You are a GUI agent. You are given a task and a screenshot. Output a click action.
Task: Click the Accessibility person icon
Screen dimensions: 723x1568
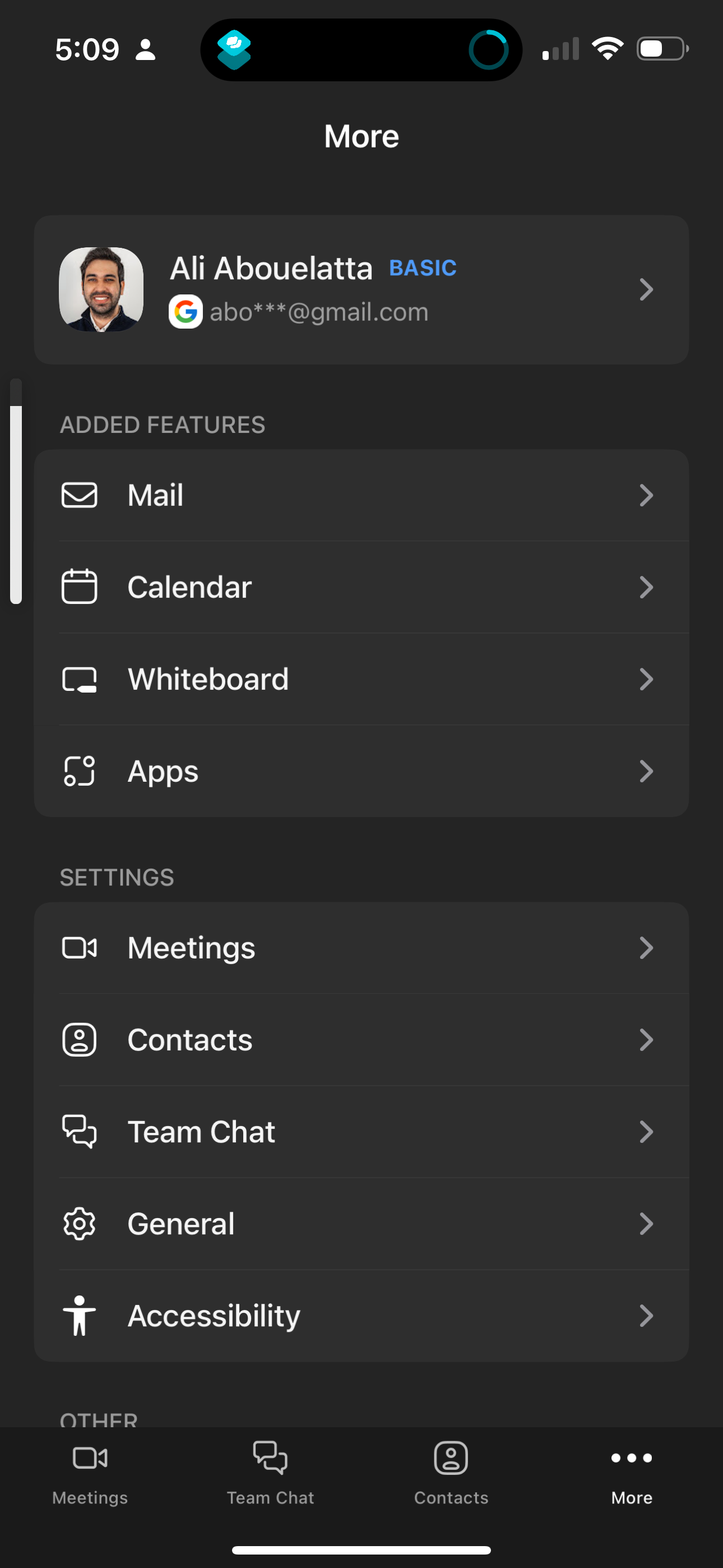pos(80,1316)
